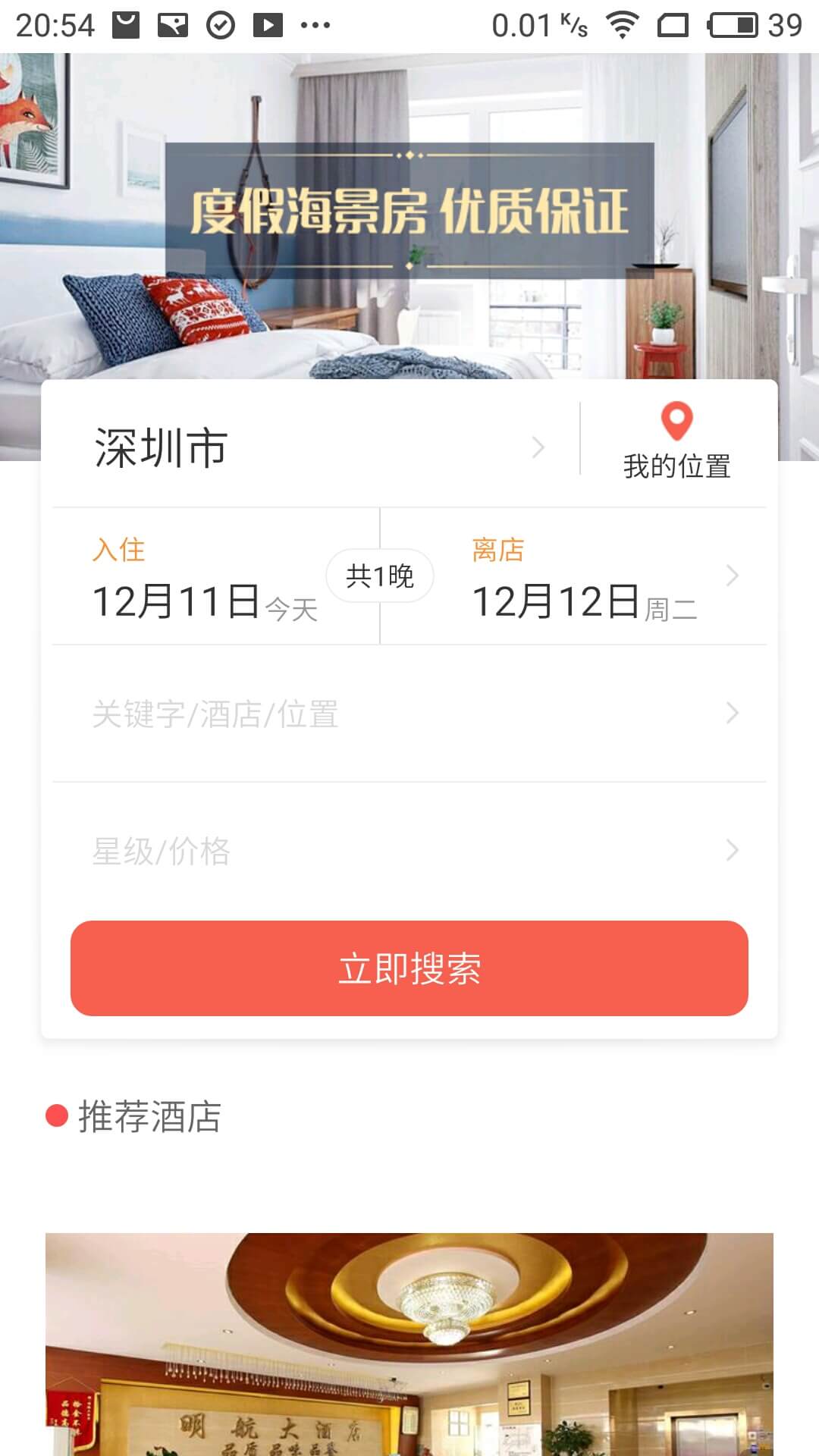Tap the 立即搜索 search button
Image resolution: width=819 pixels, height=1456 pixels.
point(409,968)
